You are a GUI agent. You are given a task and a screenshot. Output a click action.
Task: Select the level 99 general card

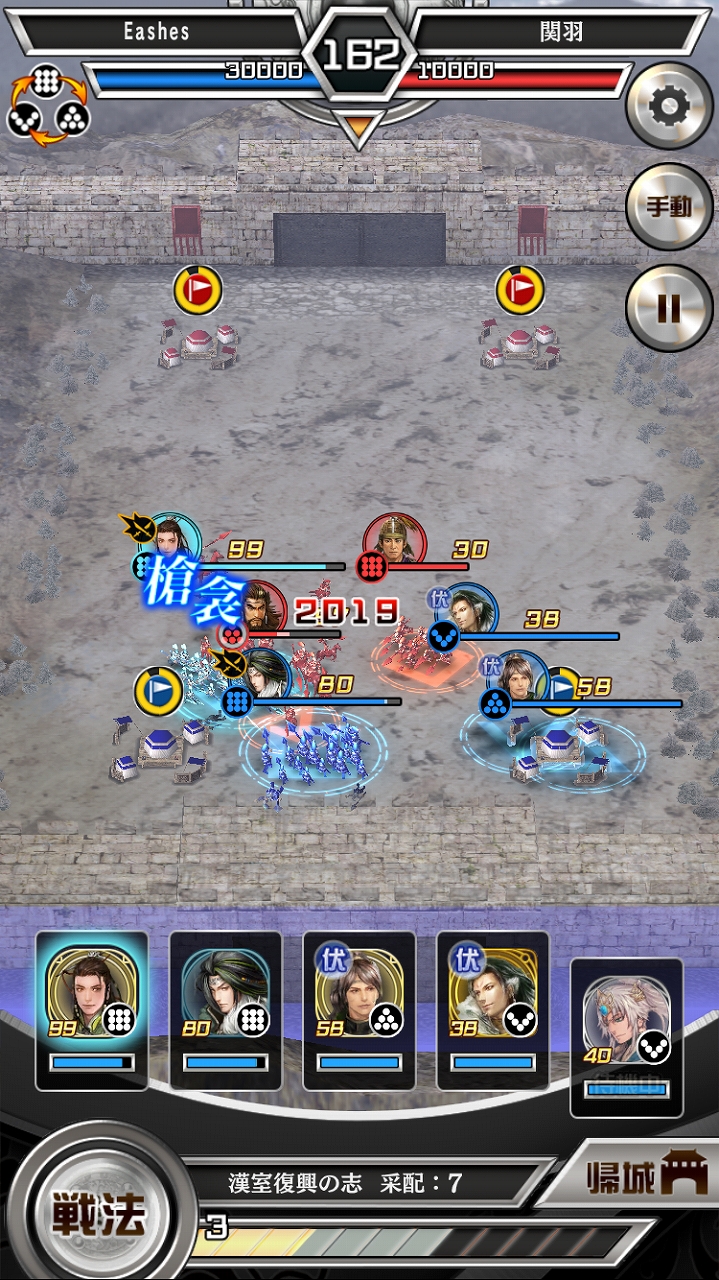click(x=92, y=1010)
